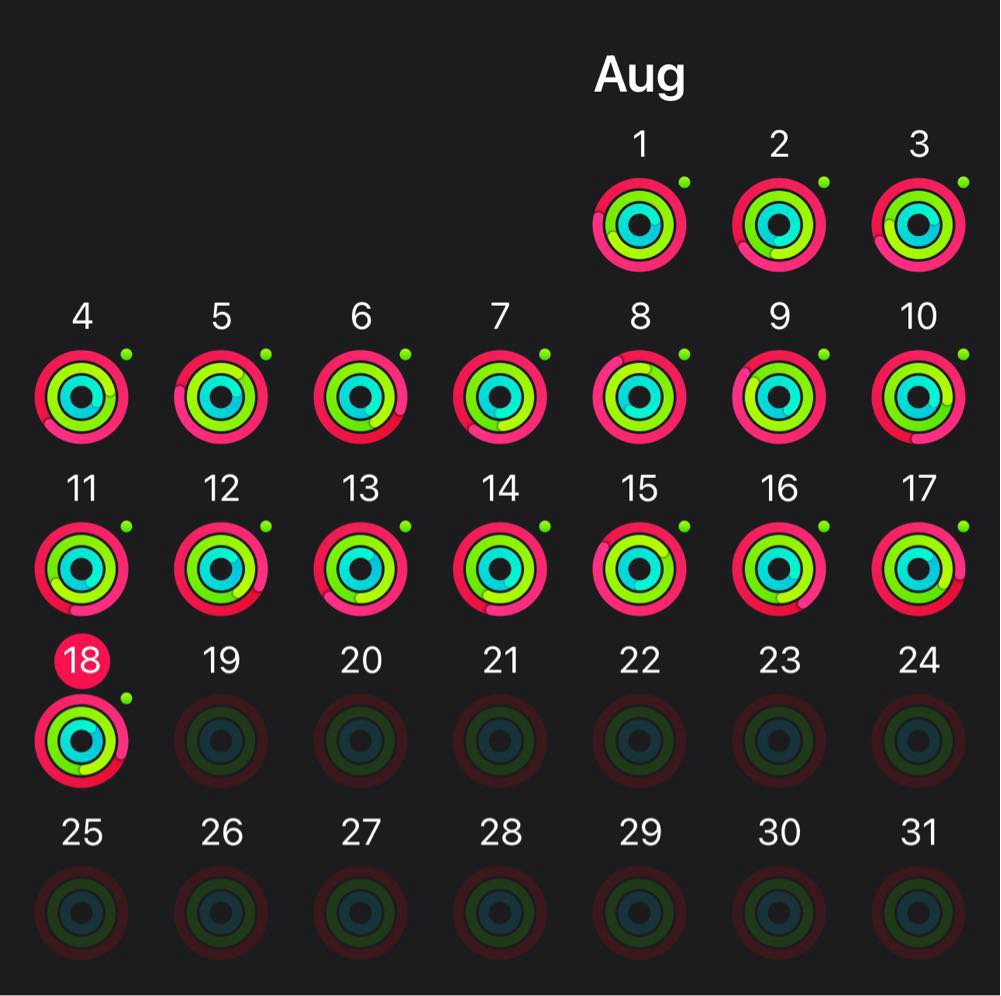Open activity for August 9
The width and height of the screenshot is (1001, 996).
779,397
